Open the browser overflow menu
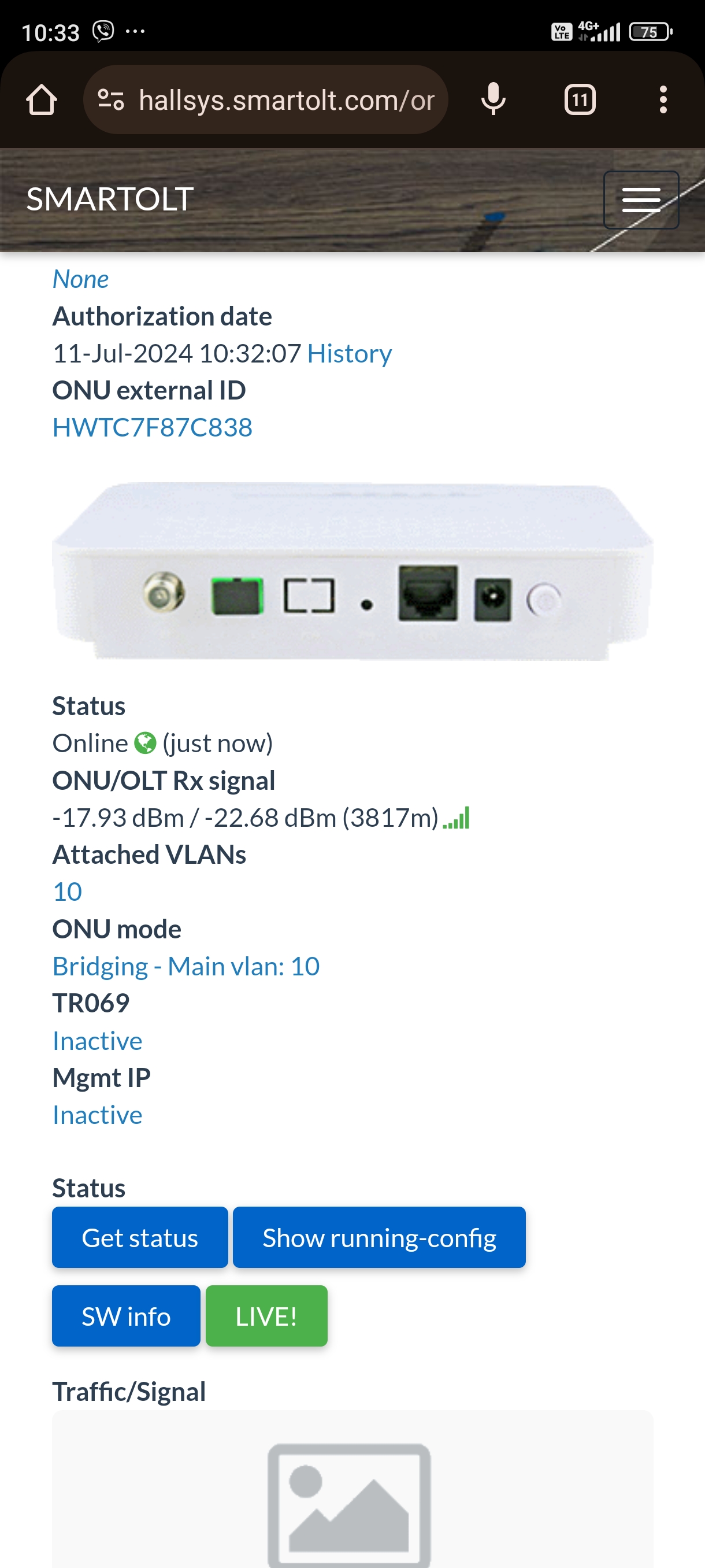Image resolution: width=705 pixels, height=1568 pixels. (662, 100)
